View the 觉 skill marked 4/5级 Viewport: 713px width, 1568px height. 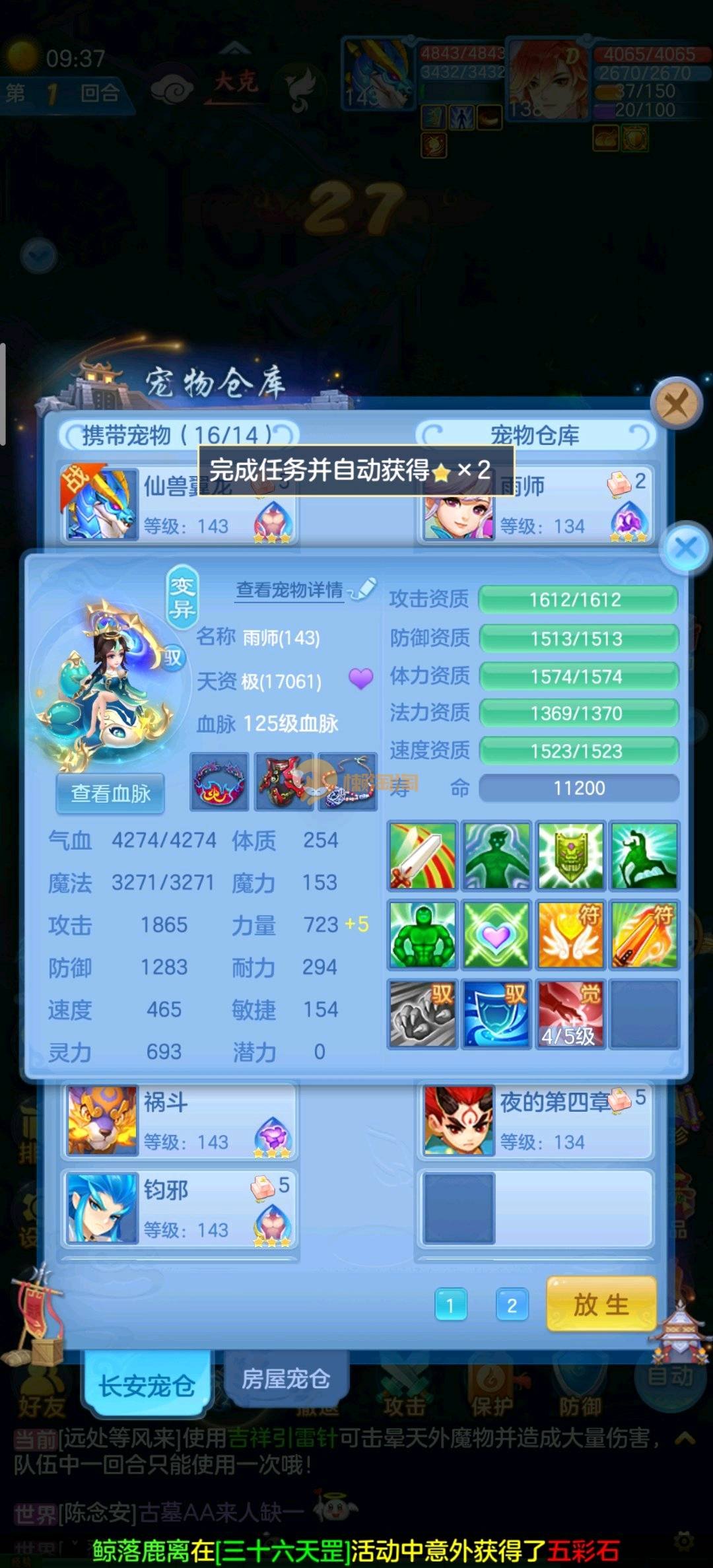click(570, 1014)
